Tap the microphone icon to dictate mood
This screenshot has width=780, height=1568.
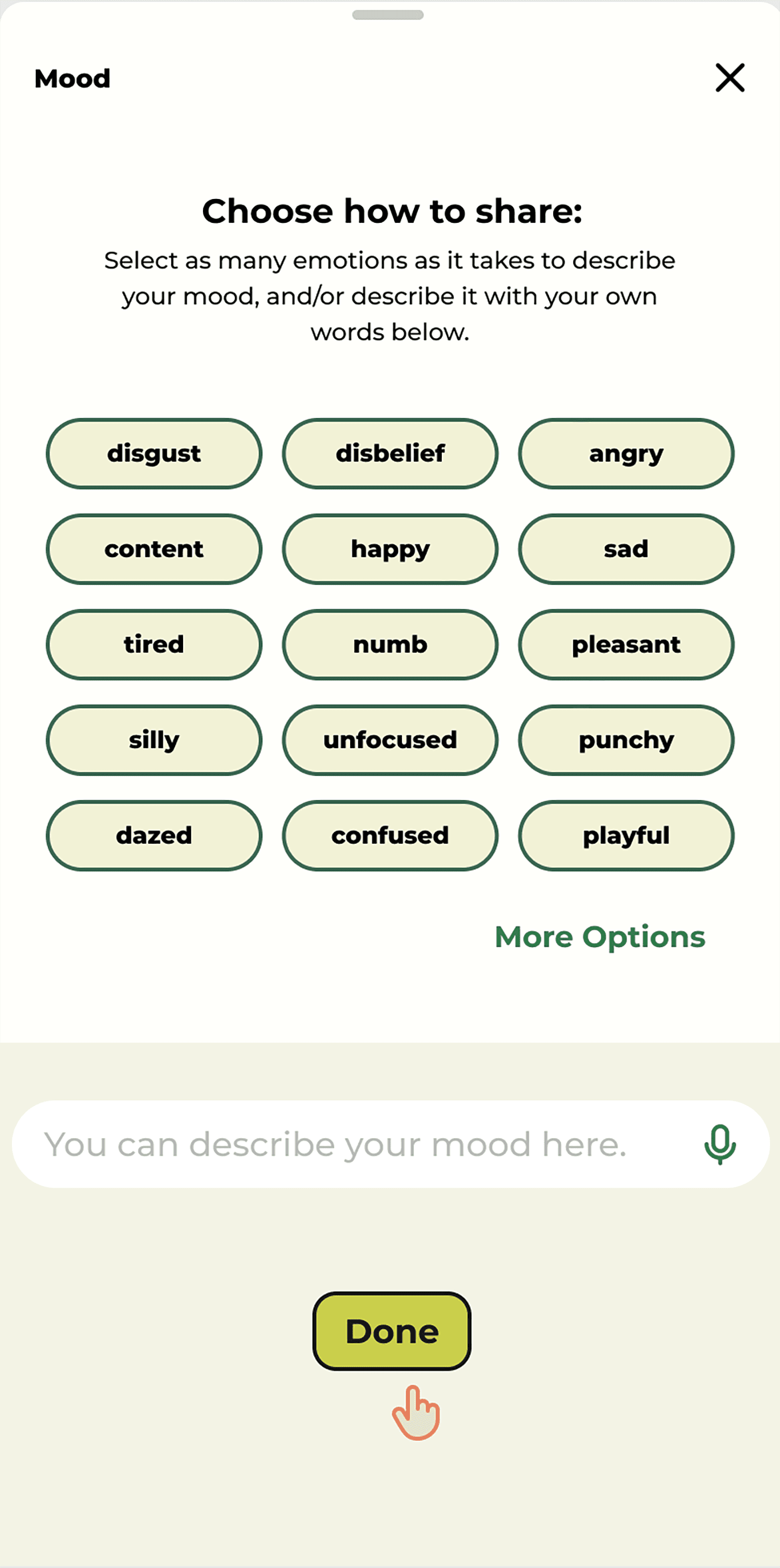(x=719, y=1144)
